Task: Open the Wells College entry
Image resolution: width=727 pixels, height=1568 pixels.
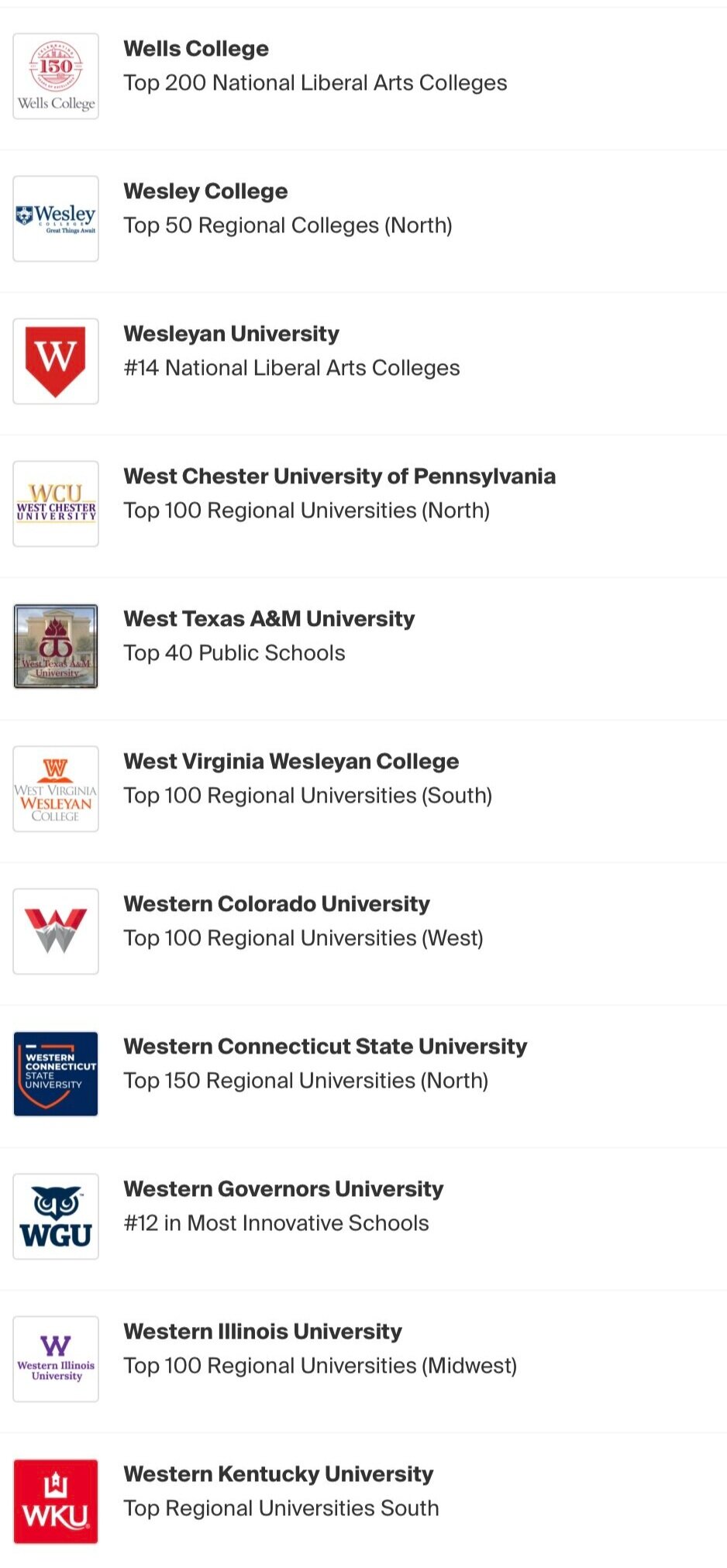Action: coord(196,49)
